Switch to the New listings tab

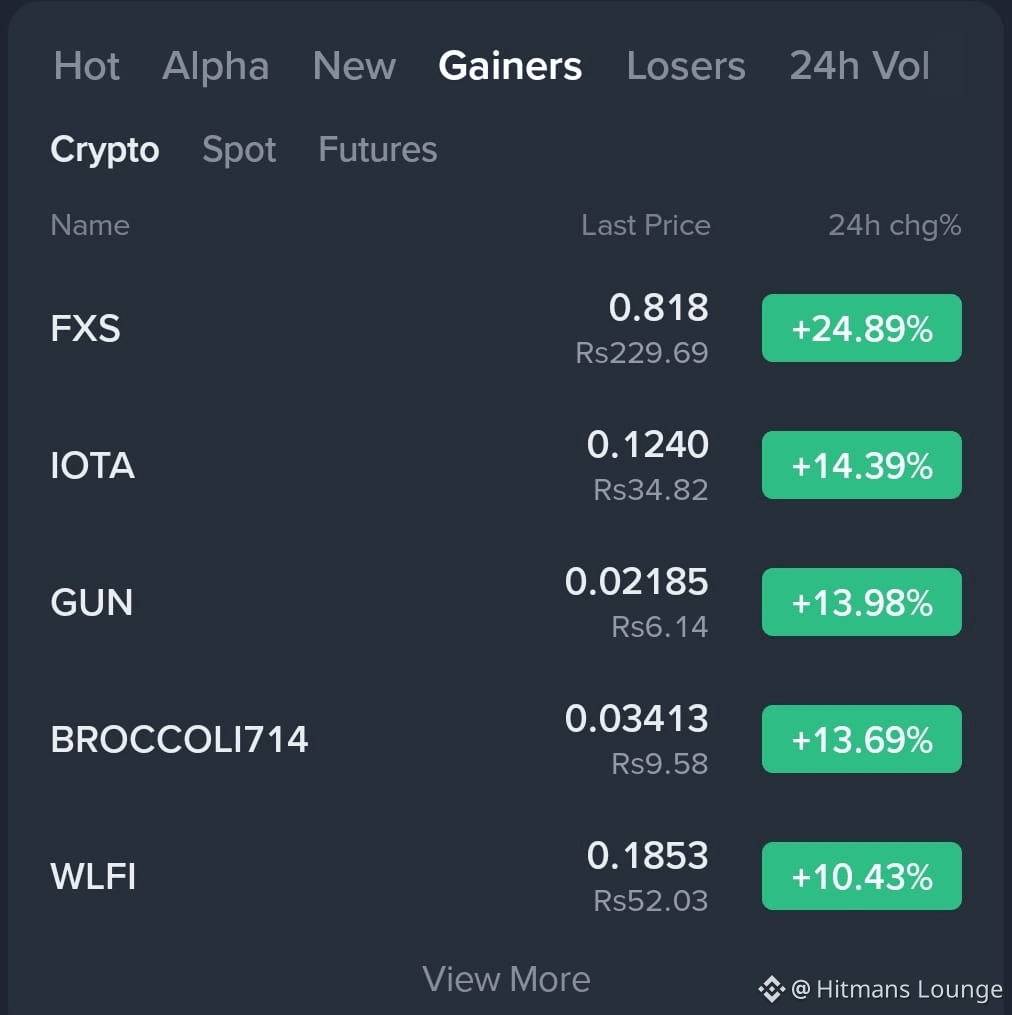click(x=352, y=66)
